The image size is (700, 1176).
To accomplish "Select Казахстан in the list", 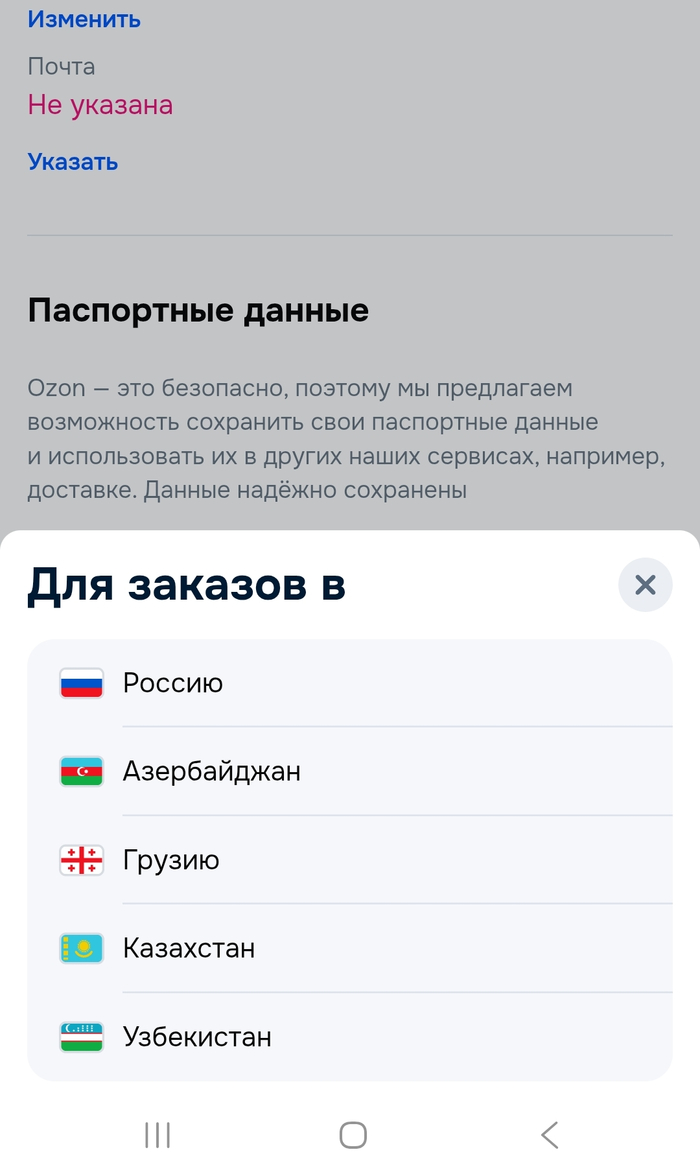I will tap(349, 948).
